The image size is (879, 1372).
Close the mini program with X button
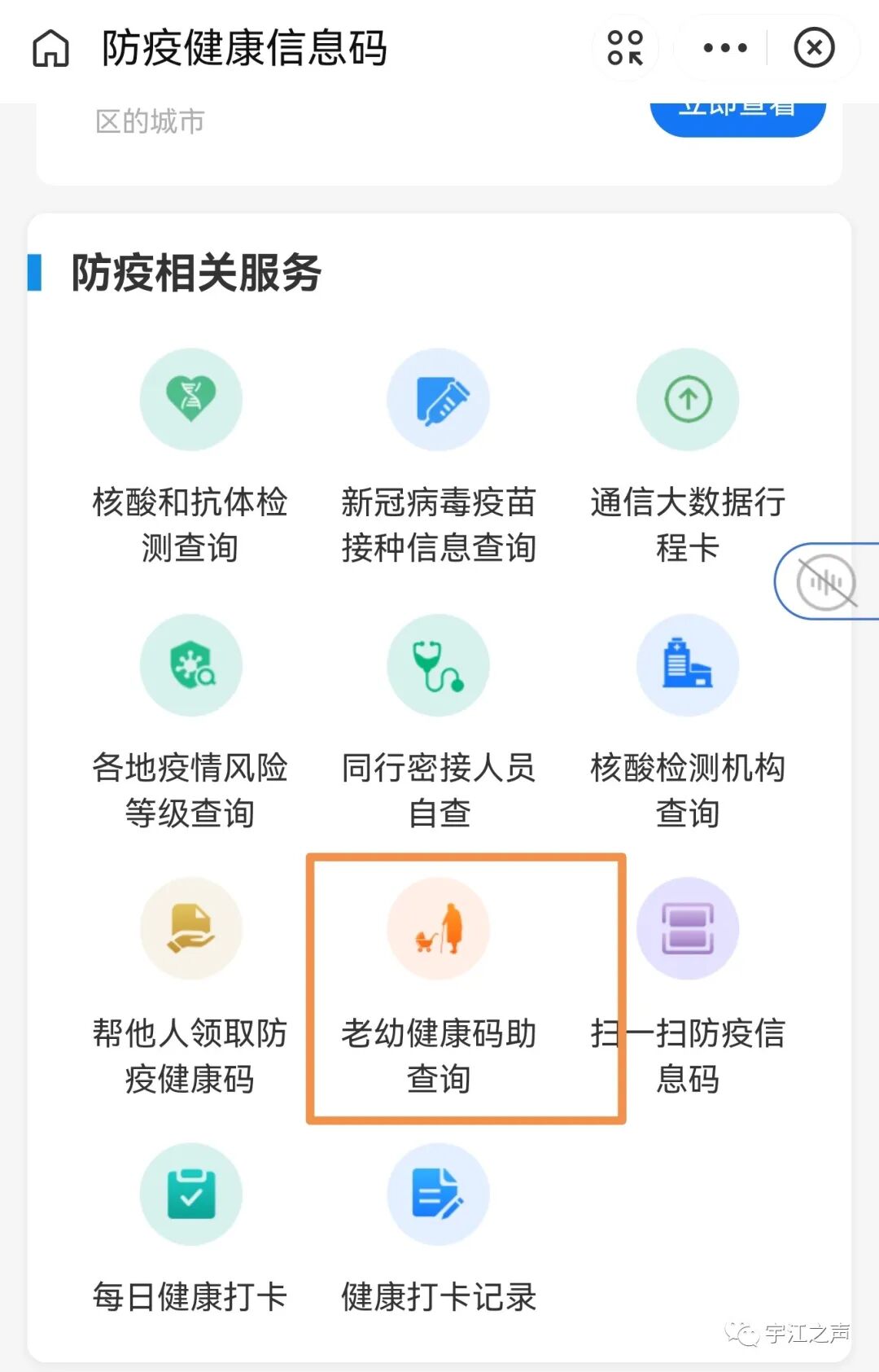tap(814, 48)
